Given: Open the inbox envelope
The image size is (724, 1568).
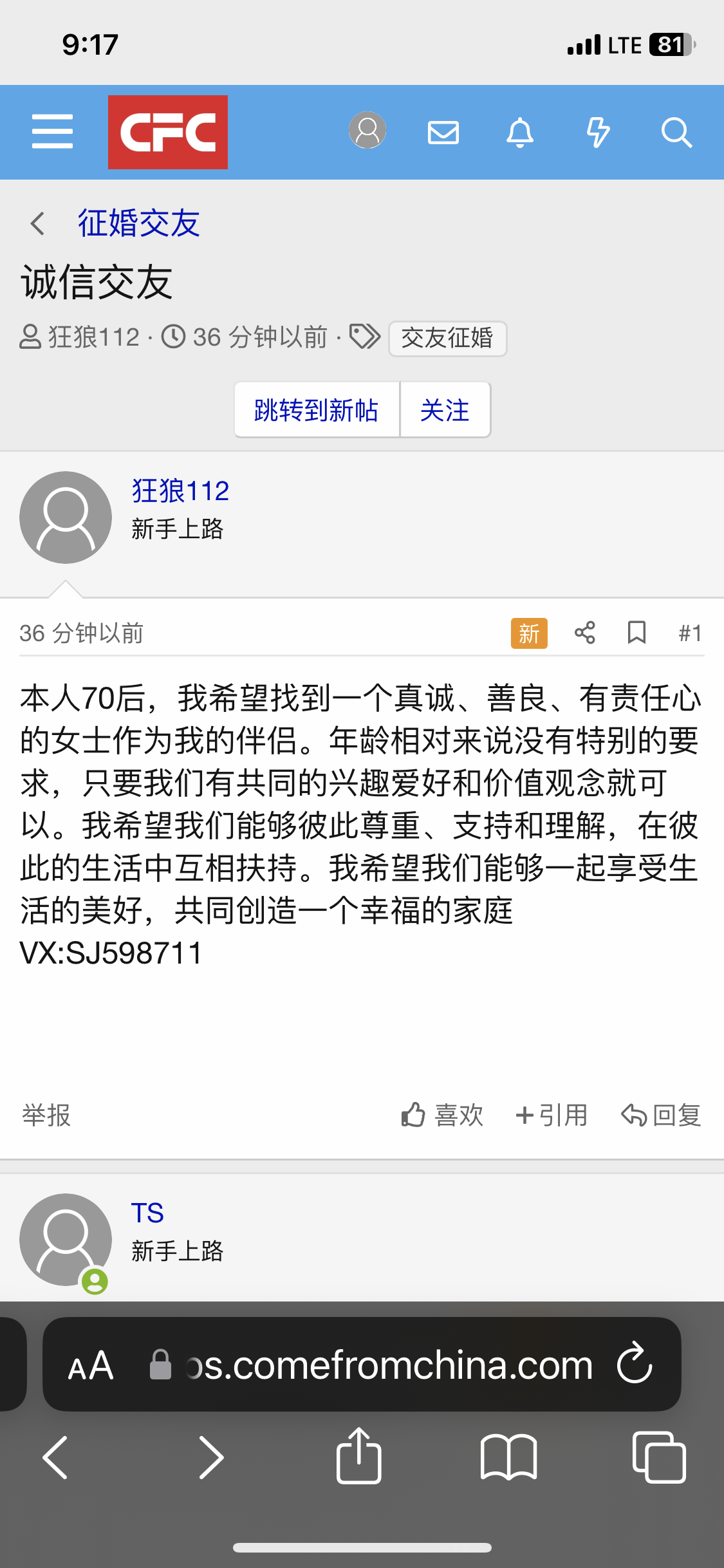Looking at the screenshot, I should point(443,133).
